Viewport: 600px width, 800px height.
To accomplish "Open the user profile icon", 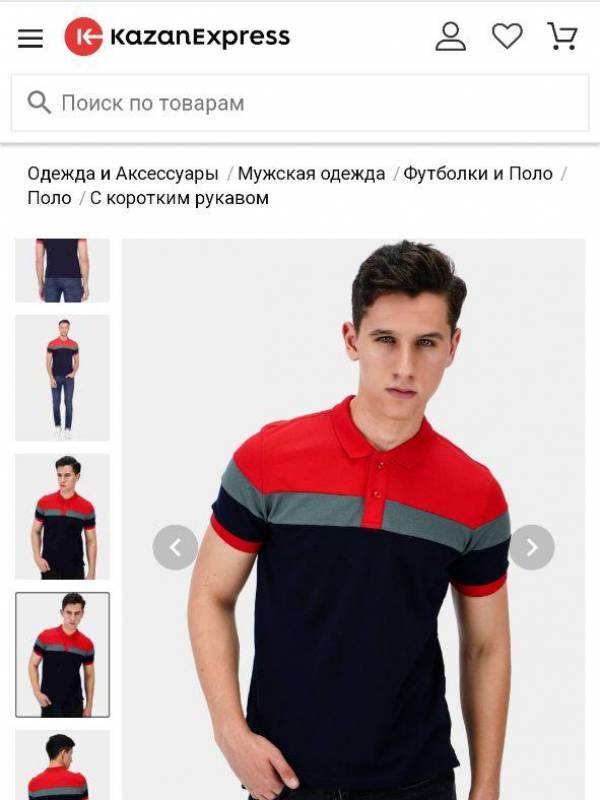I will point(451,37).
